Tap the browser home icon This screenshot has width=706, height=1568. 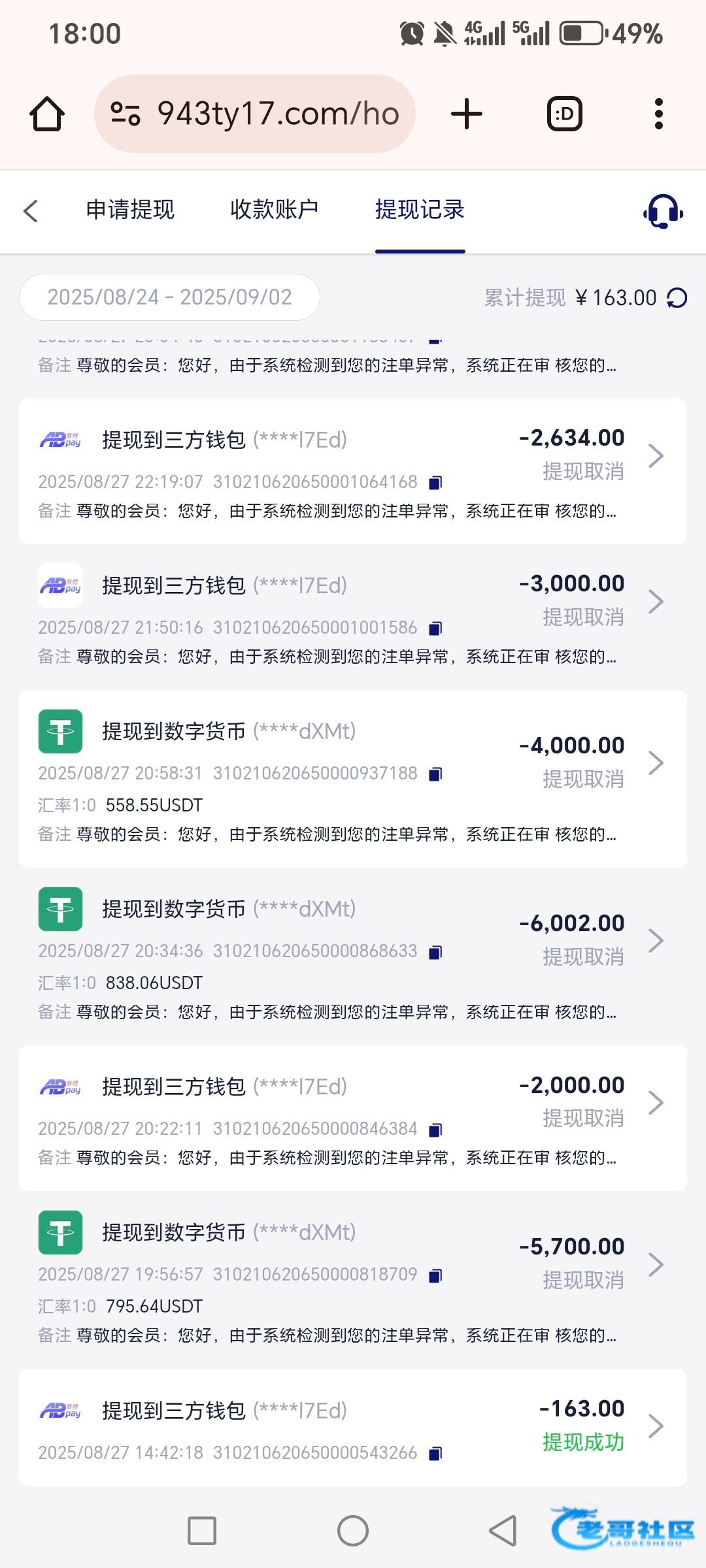(x=47, y=114)
